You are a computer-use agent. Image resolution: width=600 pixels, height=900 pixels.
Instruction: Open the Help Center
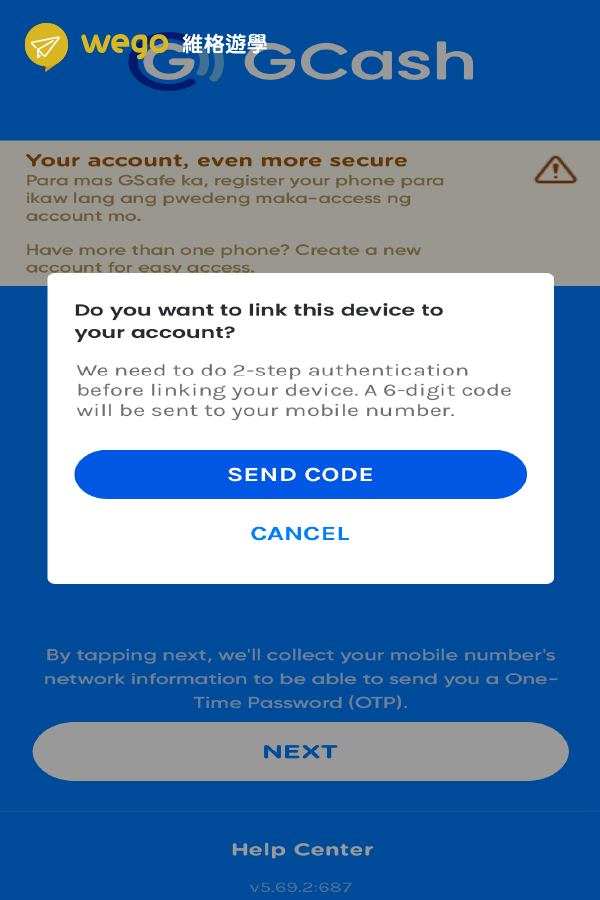tap(302, 849)
